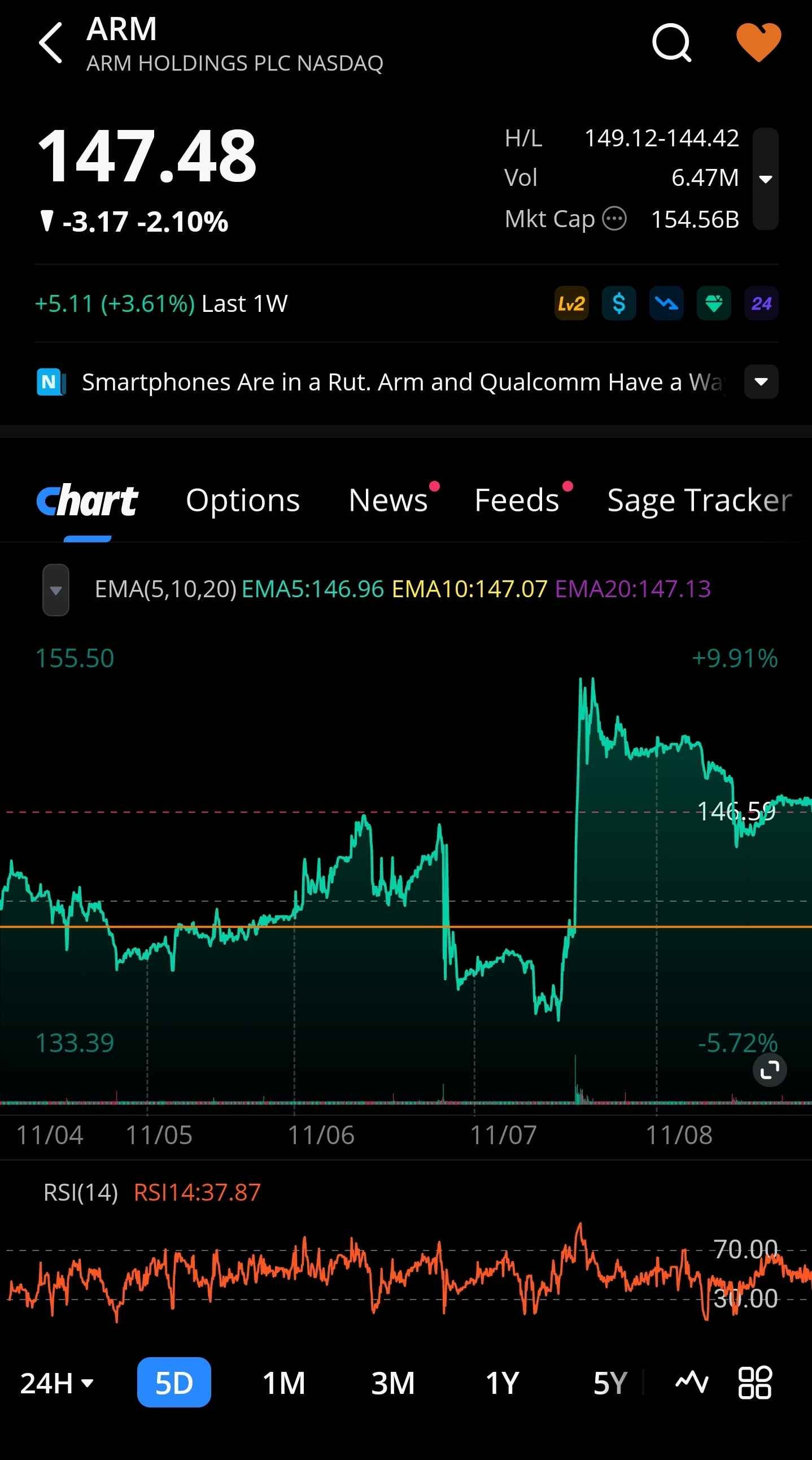Go back using the arrow icon
The image size is (812, 1460).
(51, 43)
